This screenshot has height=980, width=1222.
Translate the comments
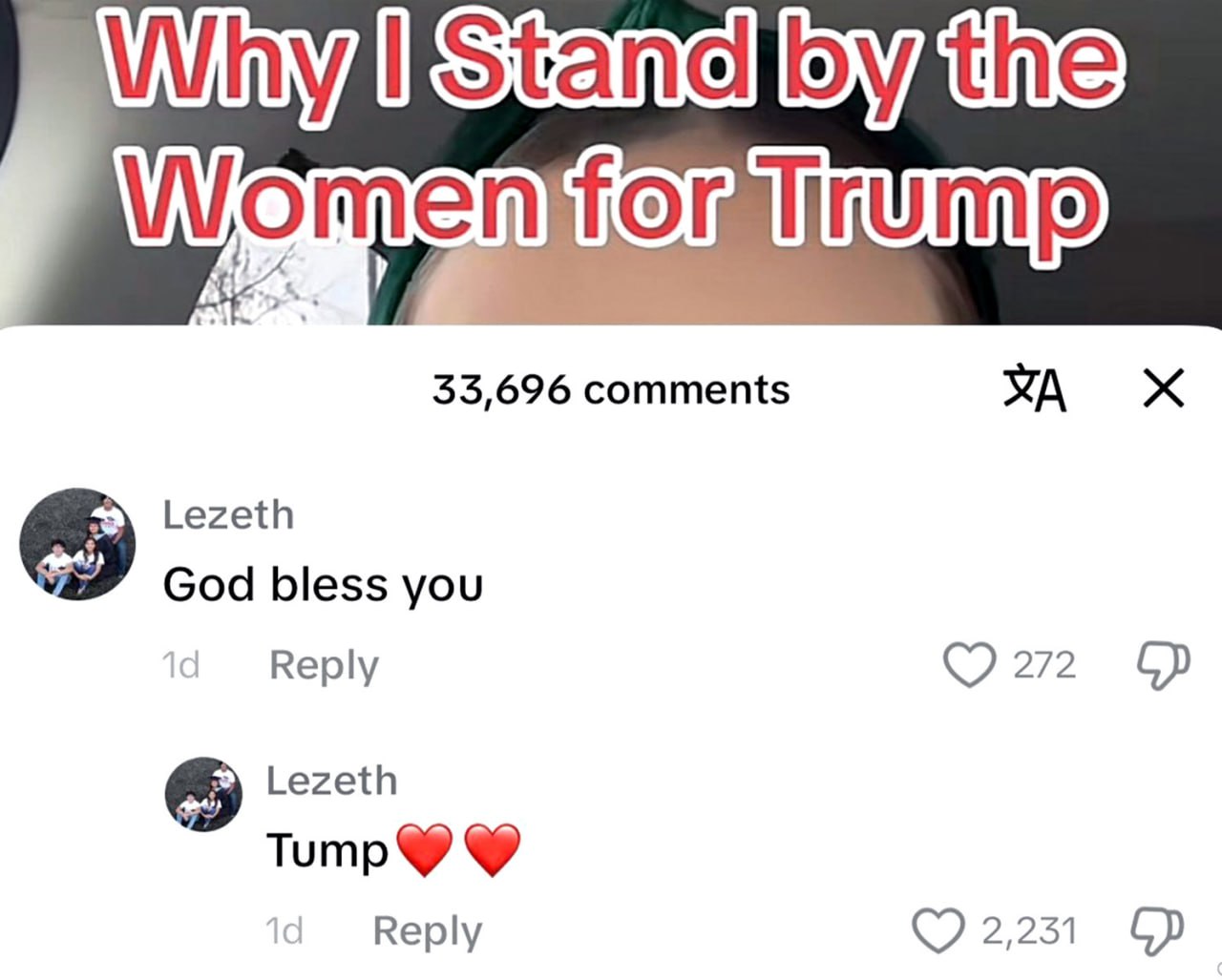coord(1034,389)
